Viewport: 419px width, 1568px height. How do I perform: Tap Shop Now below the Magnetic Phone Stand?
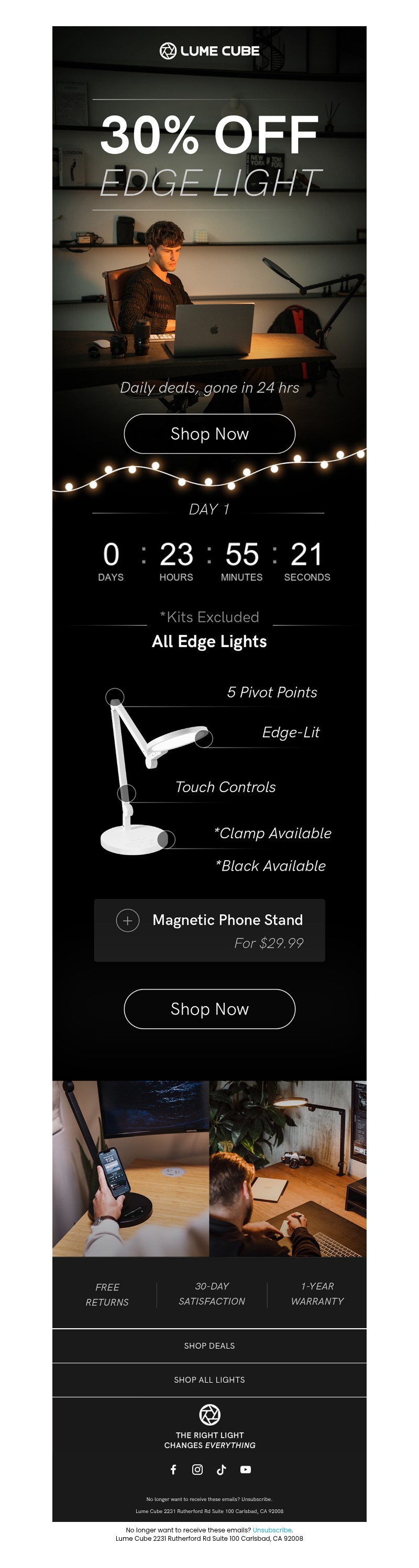coord(210,1009)
